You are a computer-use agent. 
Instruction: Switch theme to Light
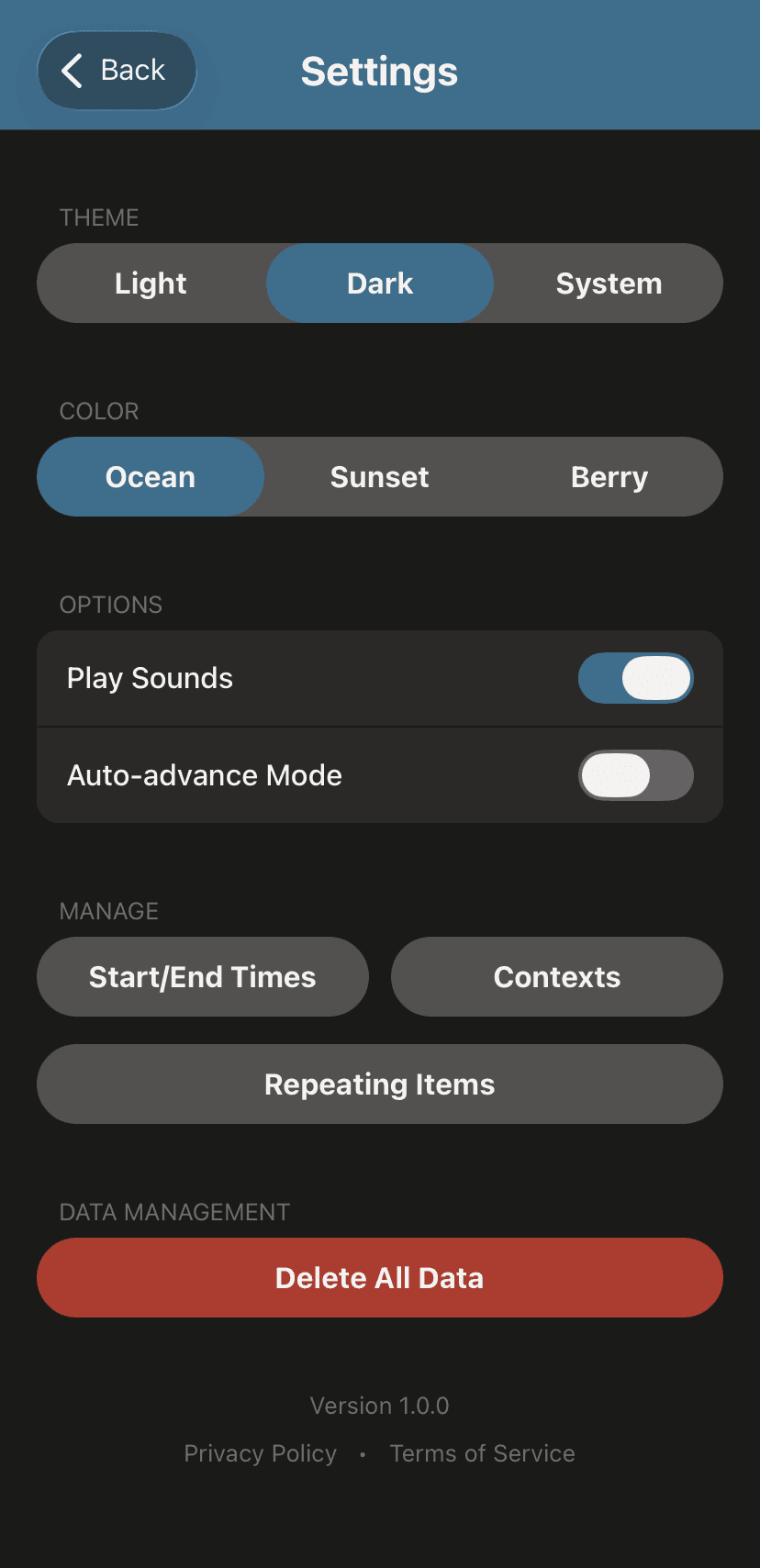click(151, 283)
